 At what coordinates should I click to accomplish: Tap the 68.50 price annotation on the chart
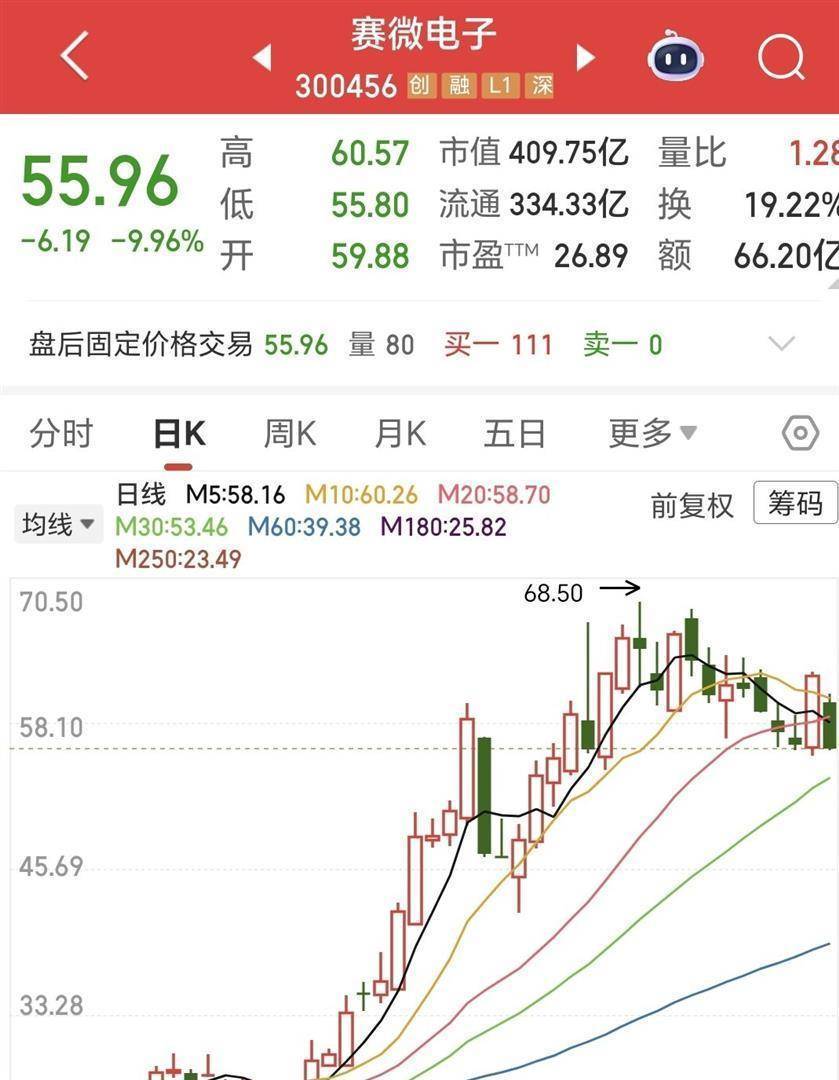click(554, 592)
